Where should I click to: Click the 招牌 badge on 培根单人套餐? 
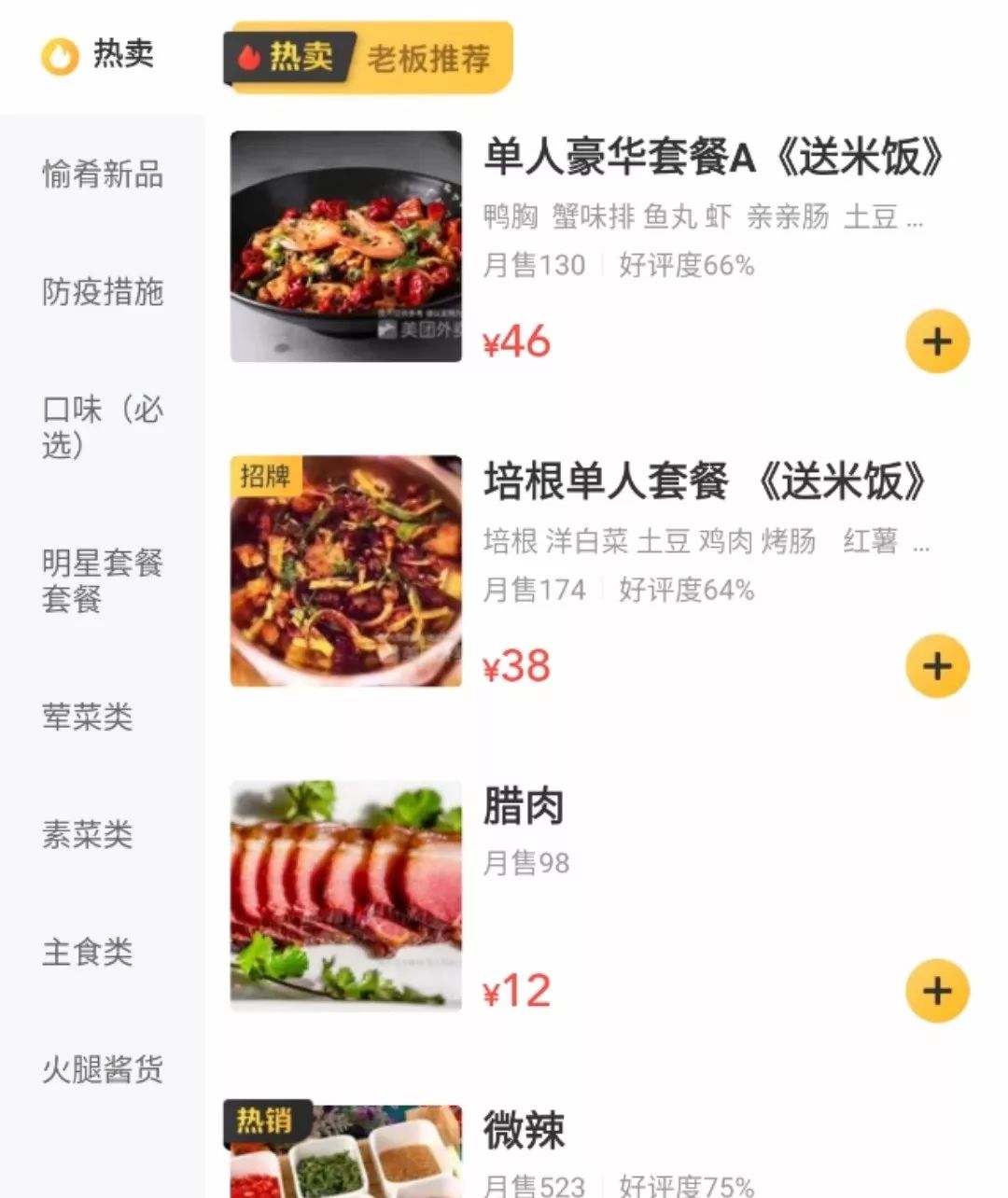[x=266, y=479]
